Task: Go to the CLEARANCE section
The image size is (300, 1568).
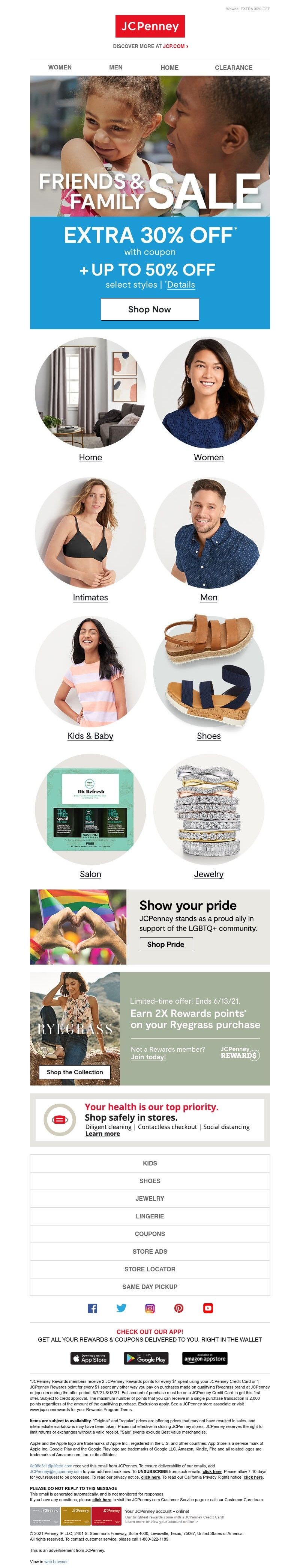Action: click(233, 68)
